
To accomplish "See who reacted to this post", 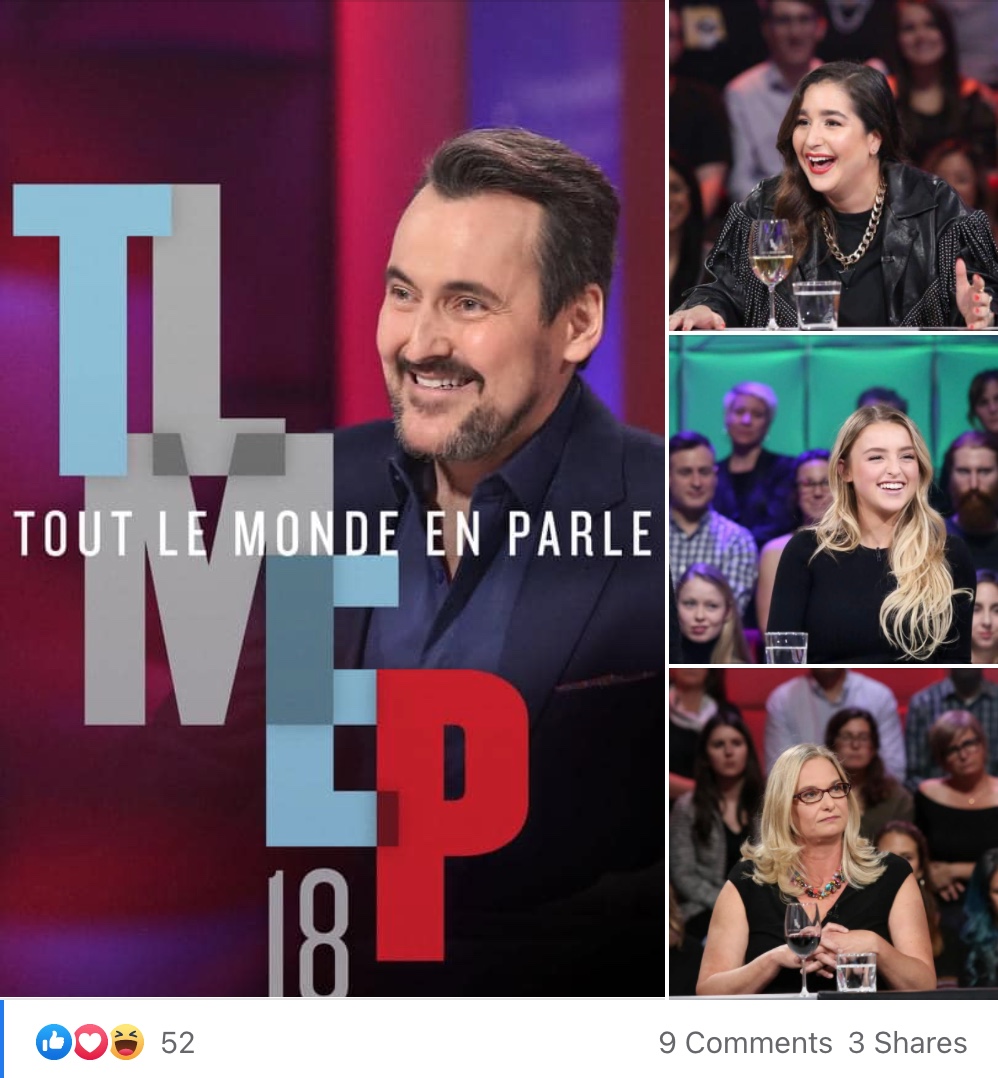I will 115,1043.
